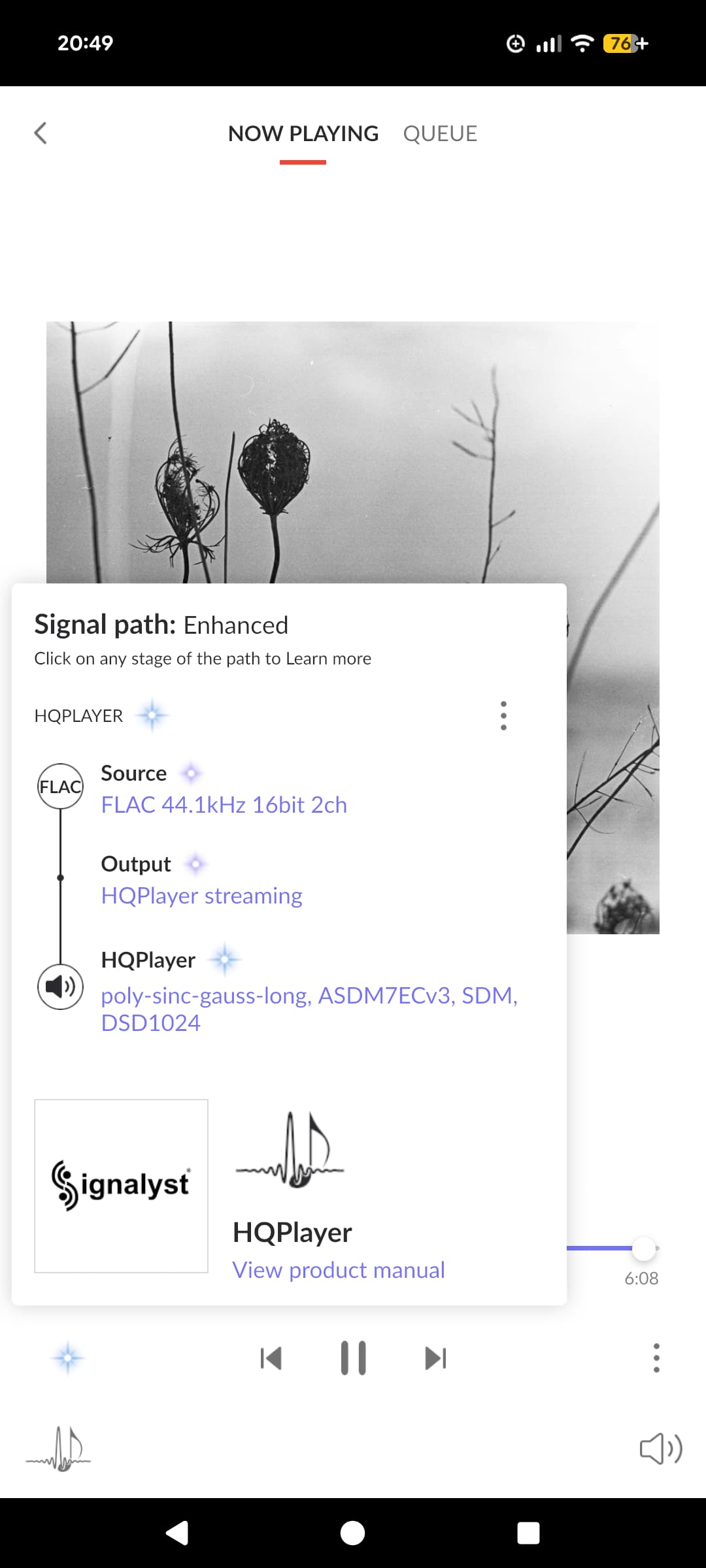Open the HQPlayer streaming output stage
Viewport: 706px width, 1568px height.
(x=201, y=896)
